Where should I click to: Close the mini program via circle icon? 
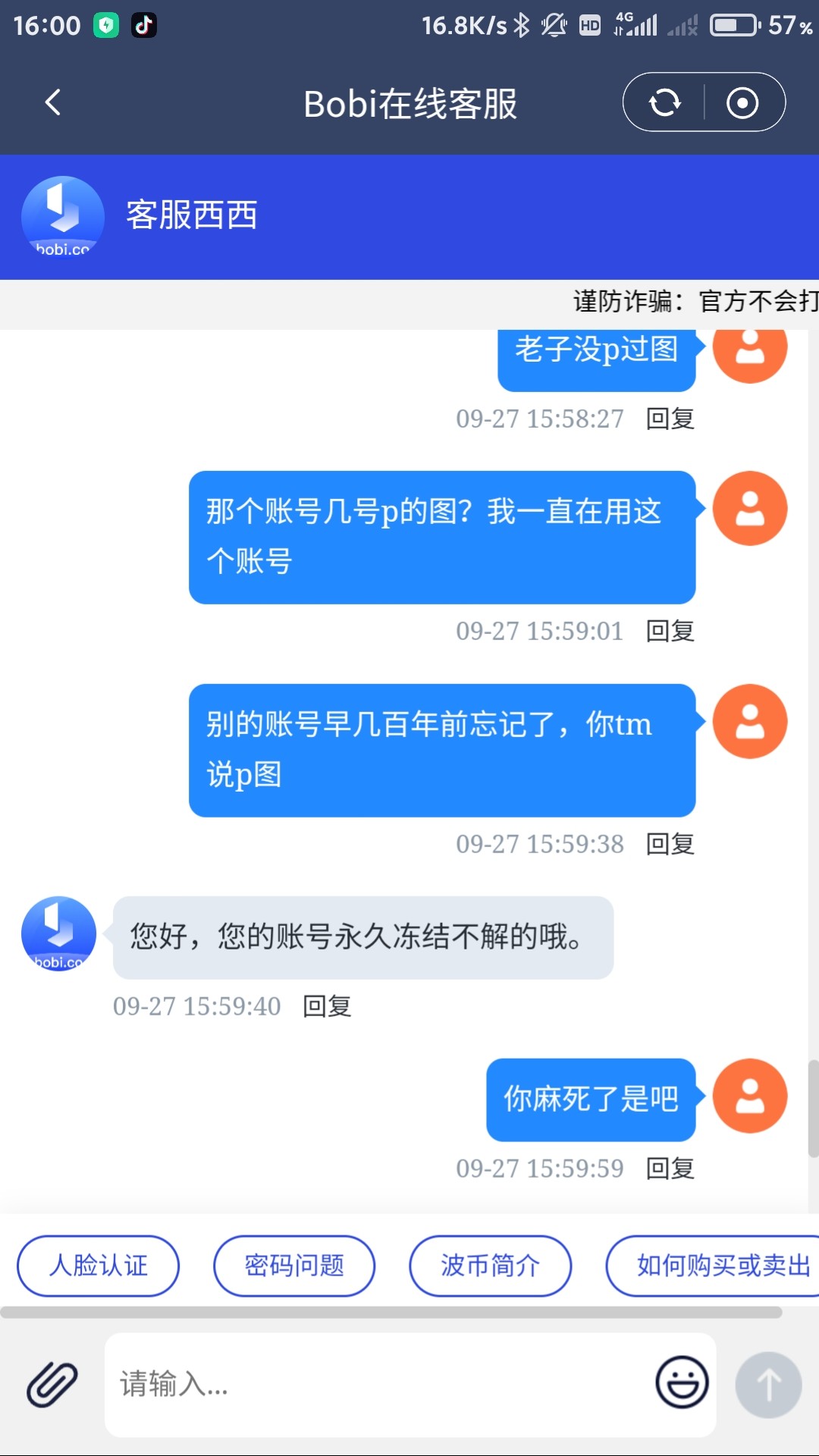click(x=742, y=102)
